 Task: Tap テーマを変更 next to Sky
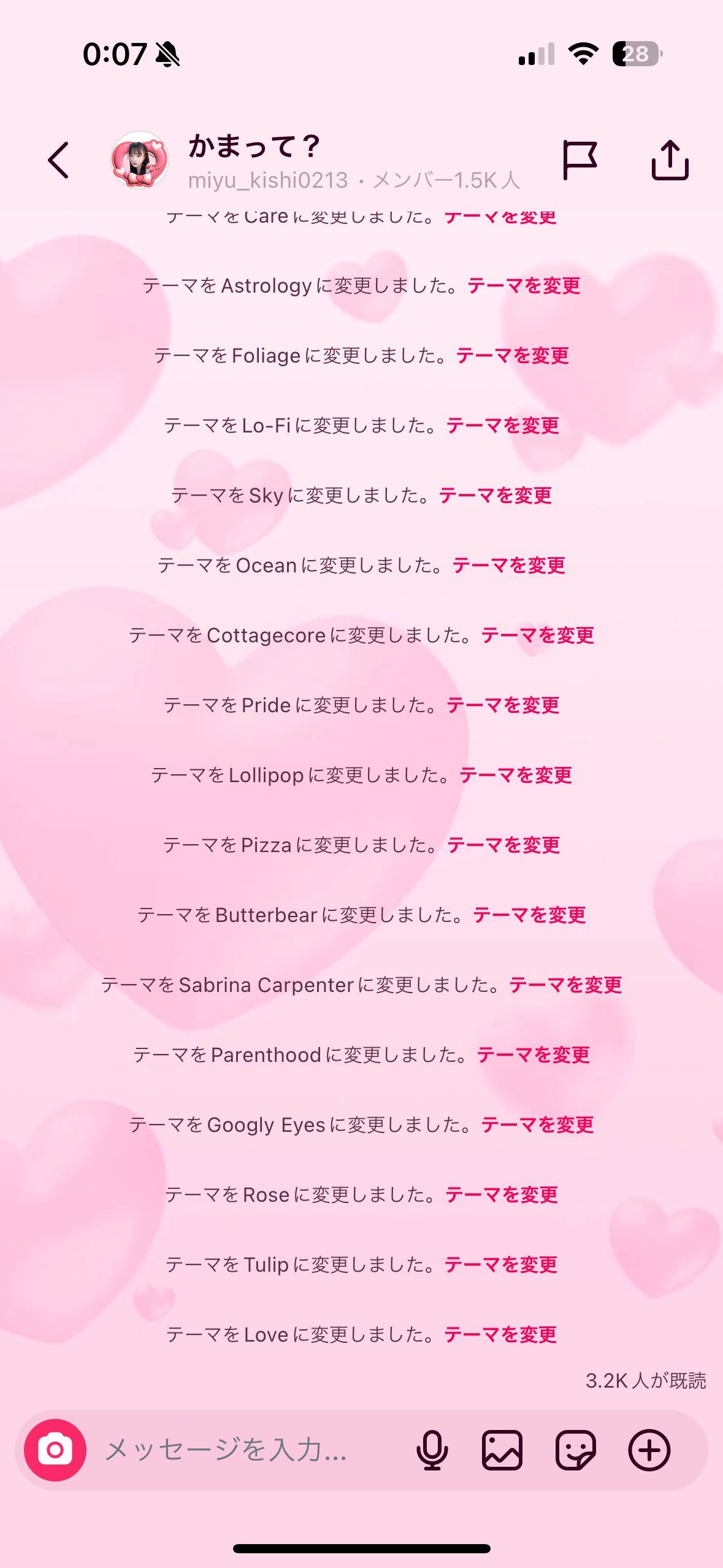(x=495, y=495)
